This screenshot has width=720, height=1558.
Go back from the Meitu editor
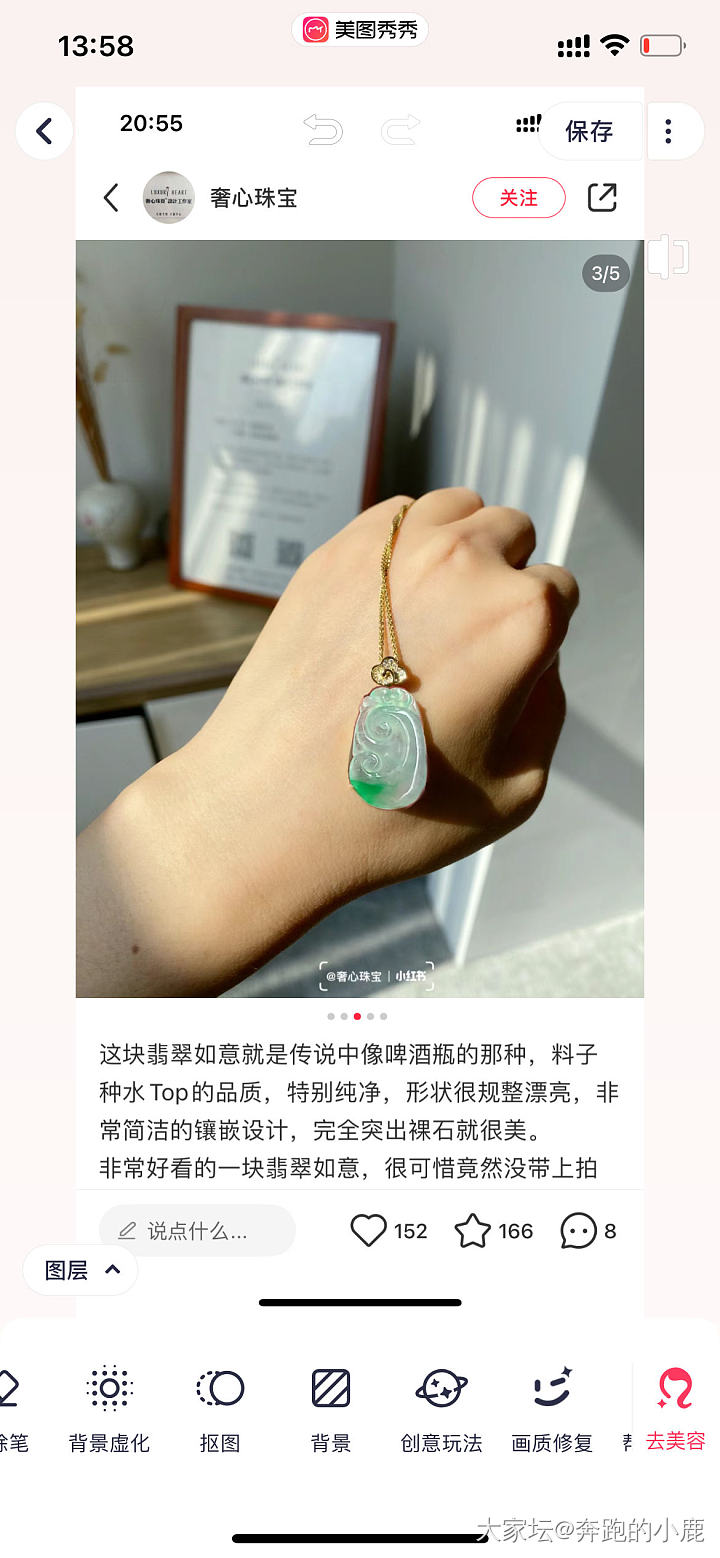[44, 131]
